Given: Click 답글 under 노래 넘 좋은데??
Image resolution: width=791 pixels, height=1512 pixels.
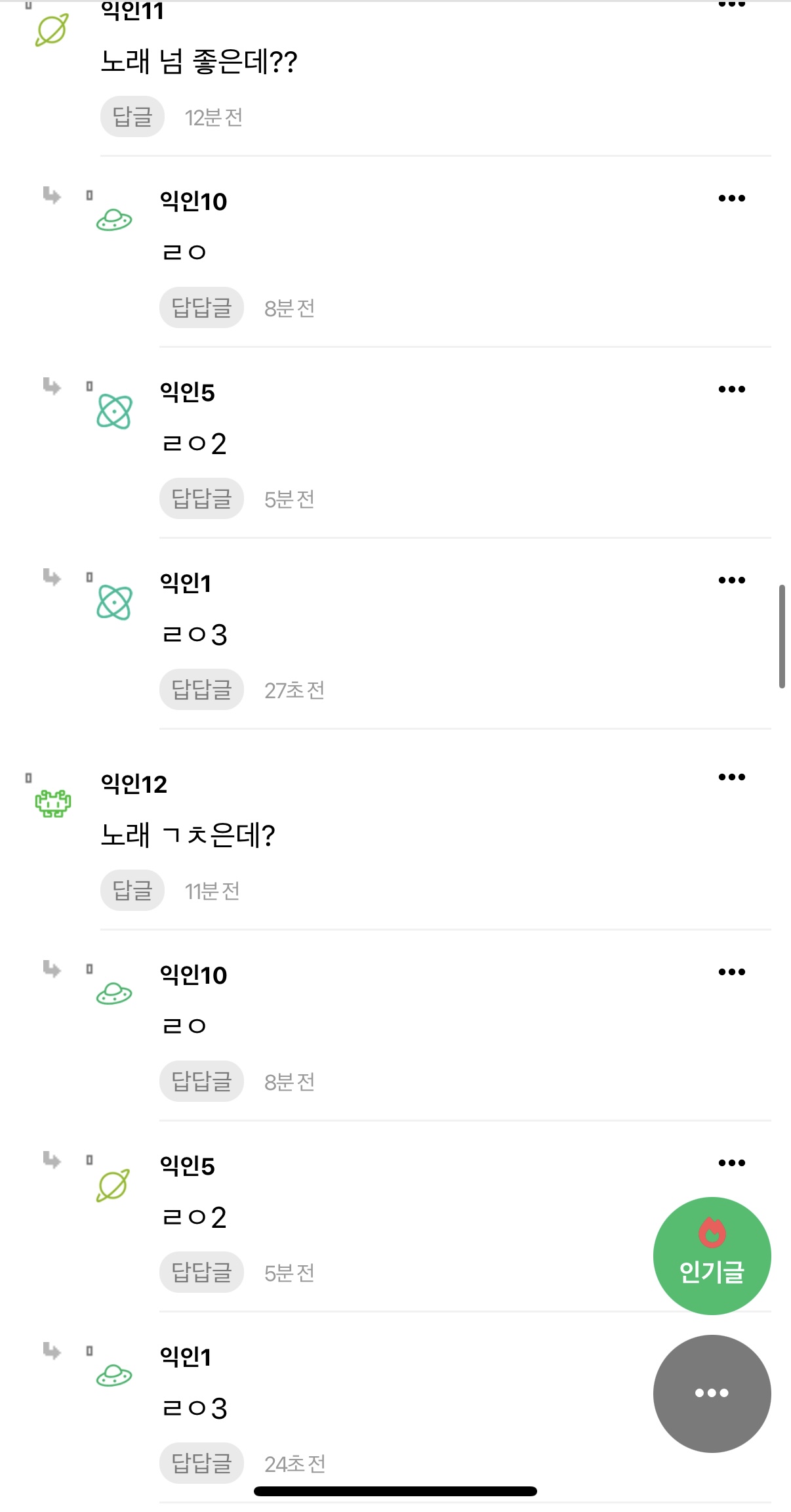Looking at the screenshot, I should (x=132, y=117).
